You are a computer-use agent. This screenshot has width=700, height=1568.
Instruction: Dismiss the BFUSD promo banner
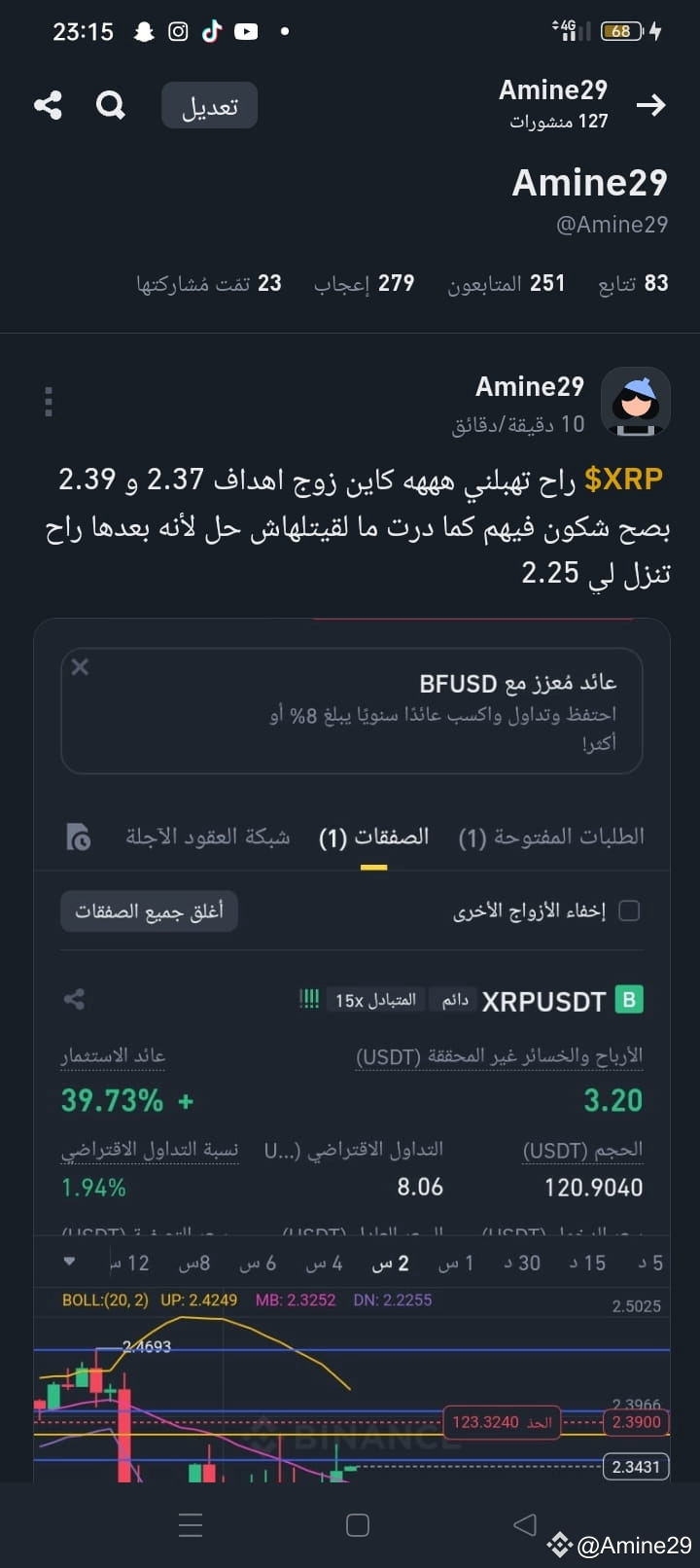(80, 666)
